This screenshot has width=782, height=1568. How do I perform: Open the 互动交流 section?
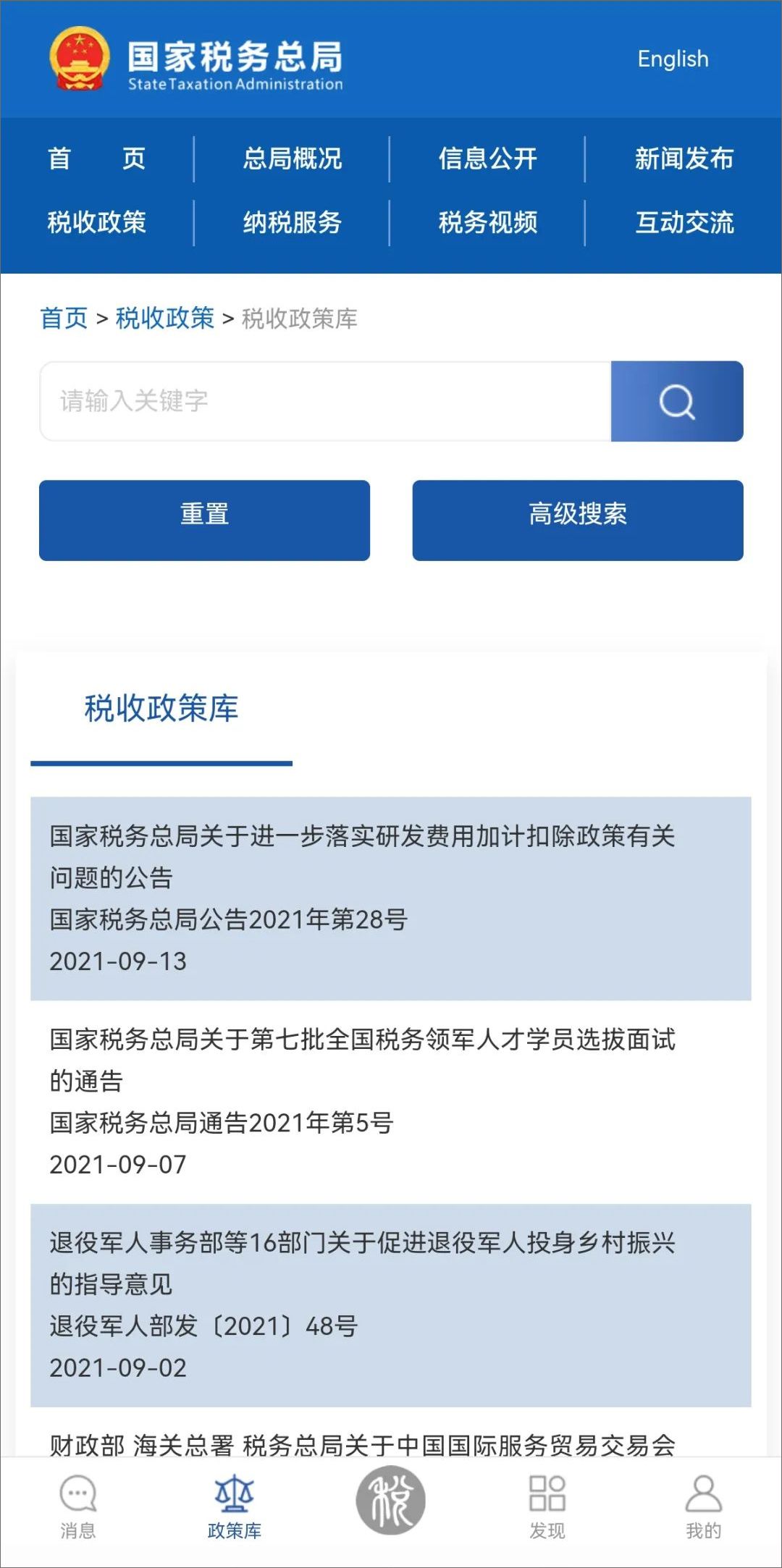684,222
